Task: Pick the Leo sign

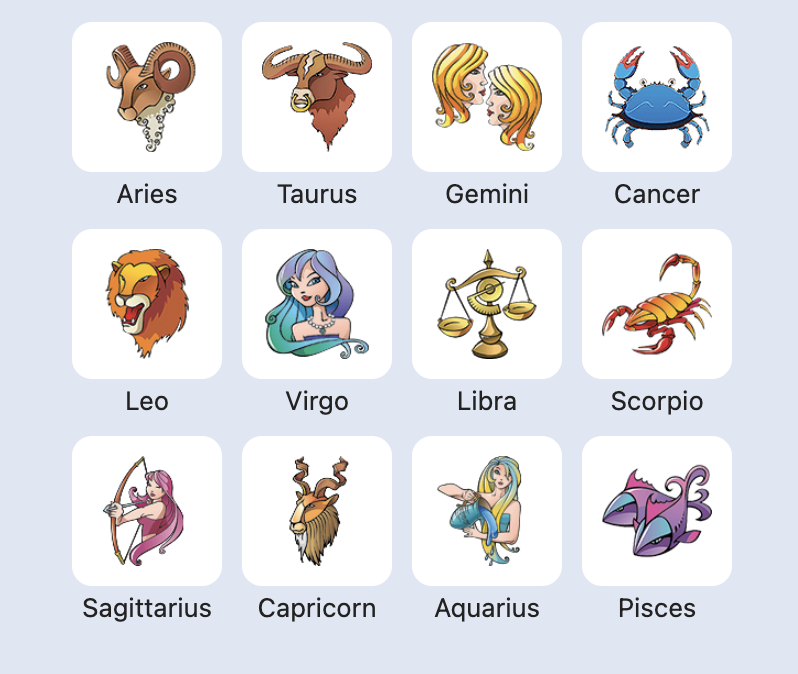Action: [147, 304]
